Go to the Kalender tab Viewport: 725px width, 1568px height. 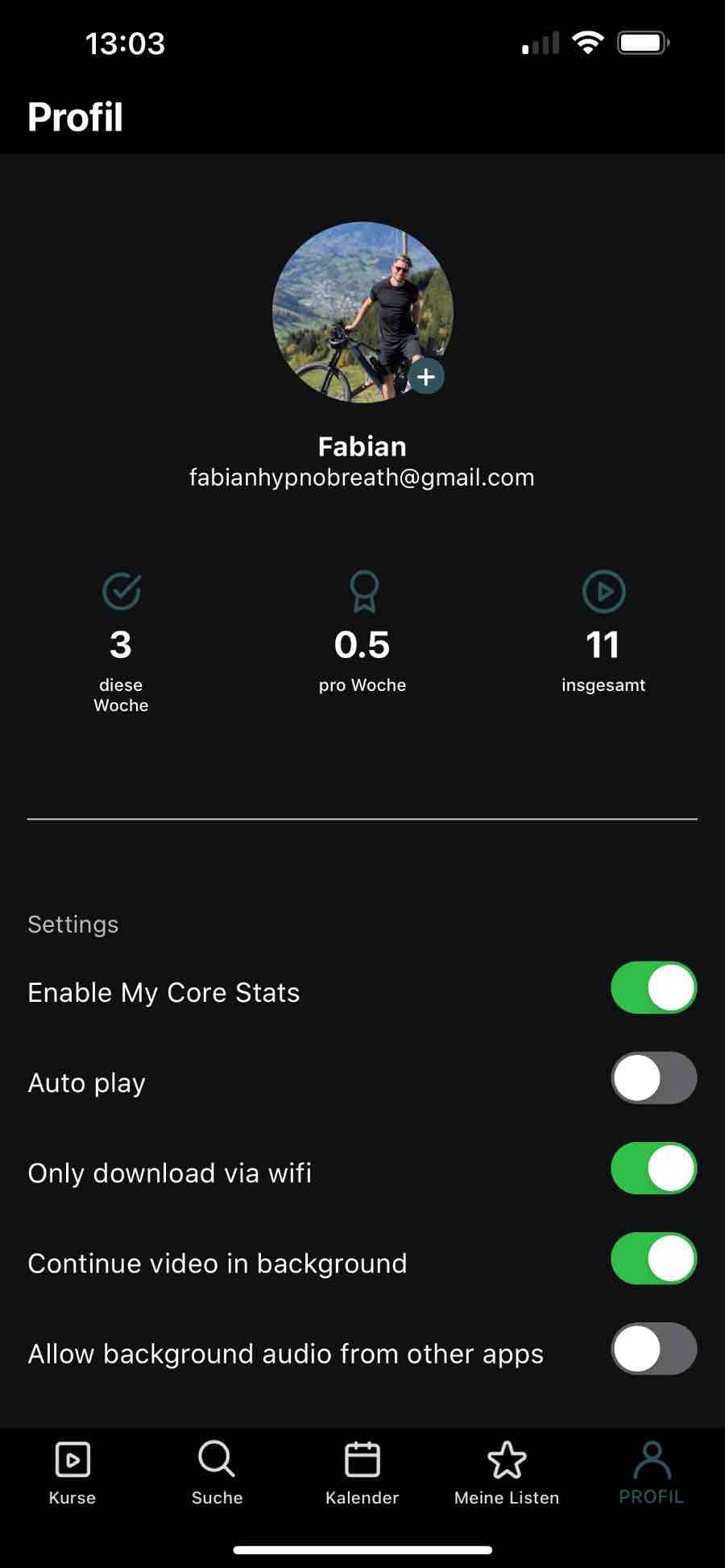(362, 1473)
